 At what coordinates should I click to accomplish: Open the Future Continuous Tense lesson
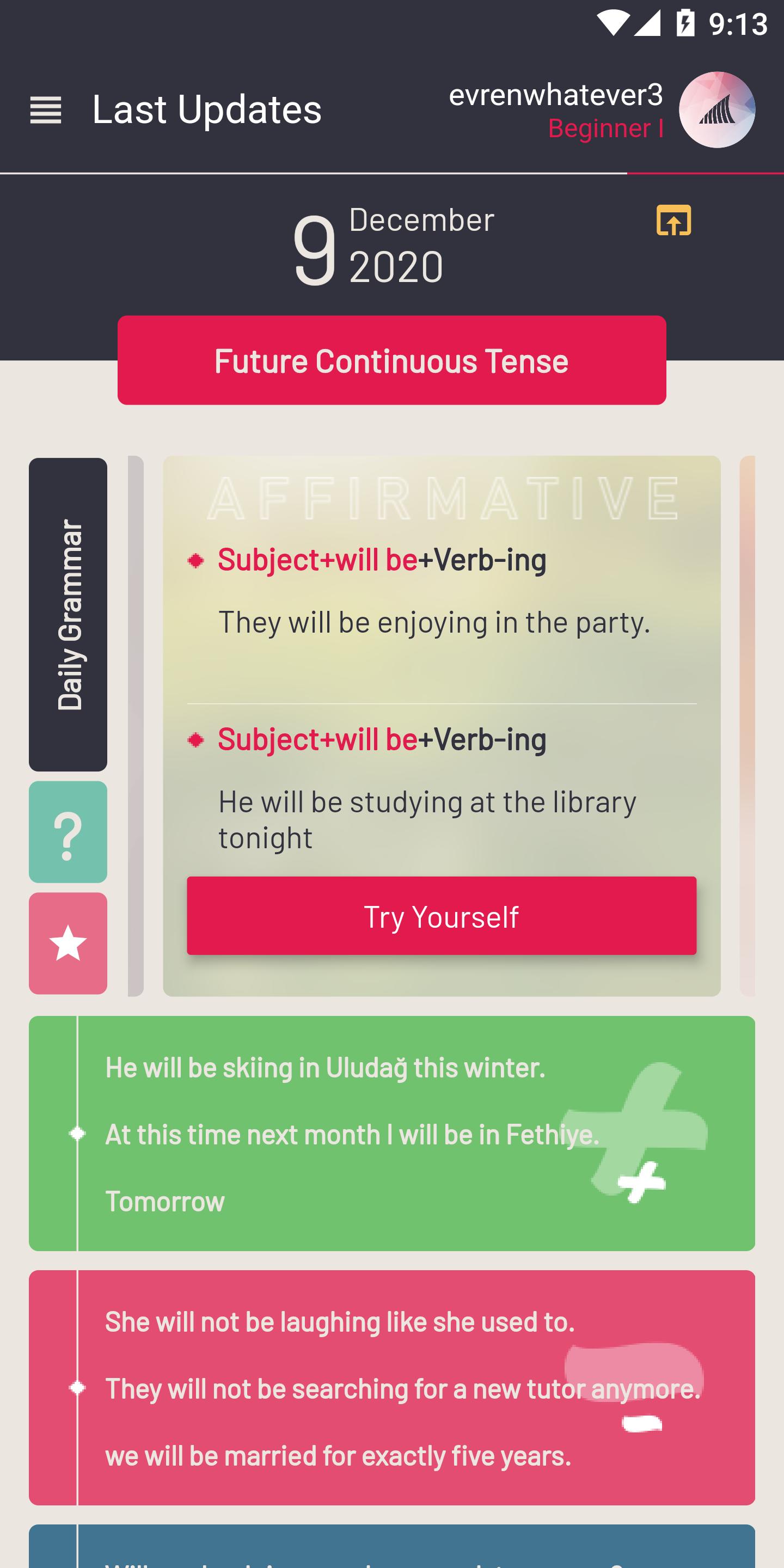pos(392,360)
